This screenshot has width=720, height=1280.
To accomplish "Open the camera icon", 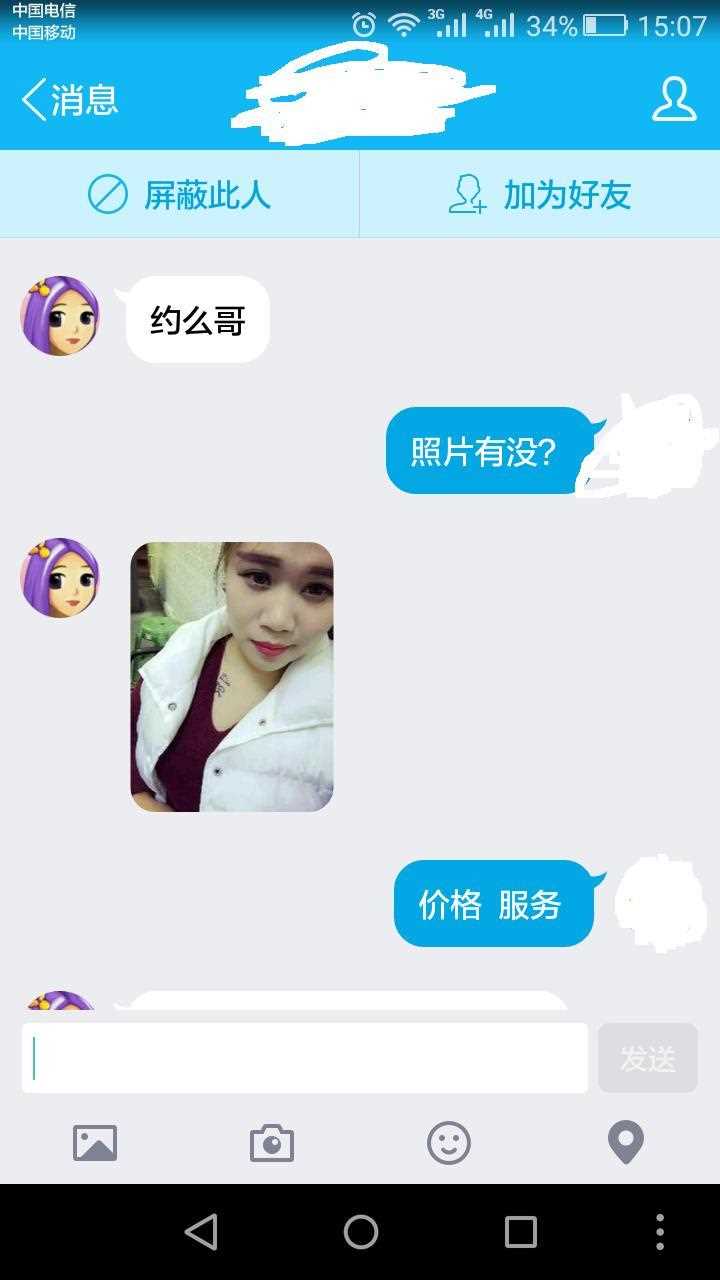I will coord(272,1143).
